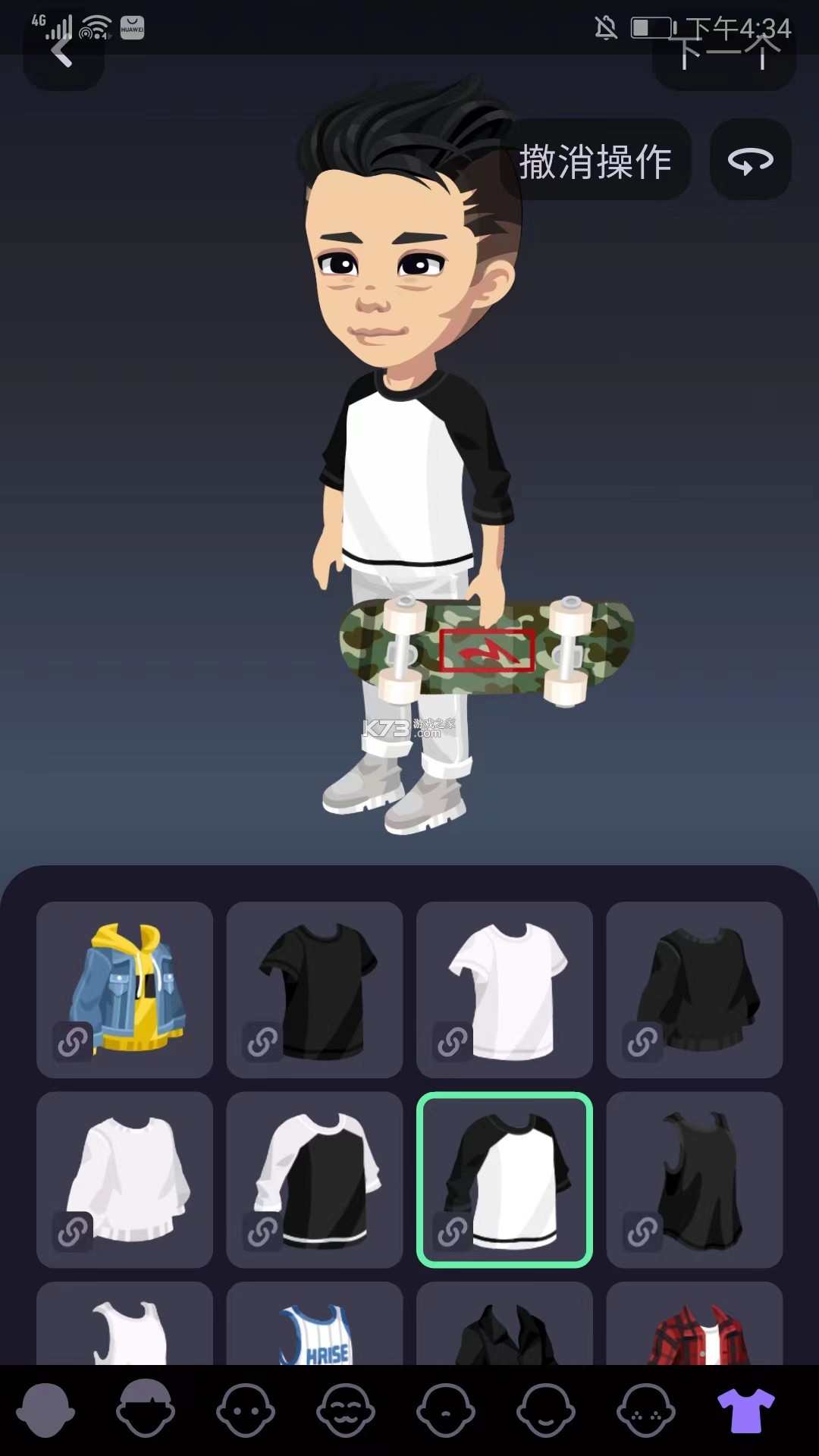Tap the undo arrow icon
This screenshot has height=1456, width=819.
tap(750, 160)
